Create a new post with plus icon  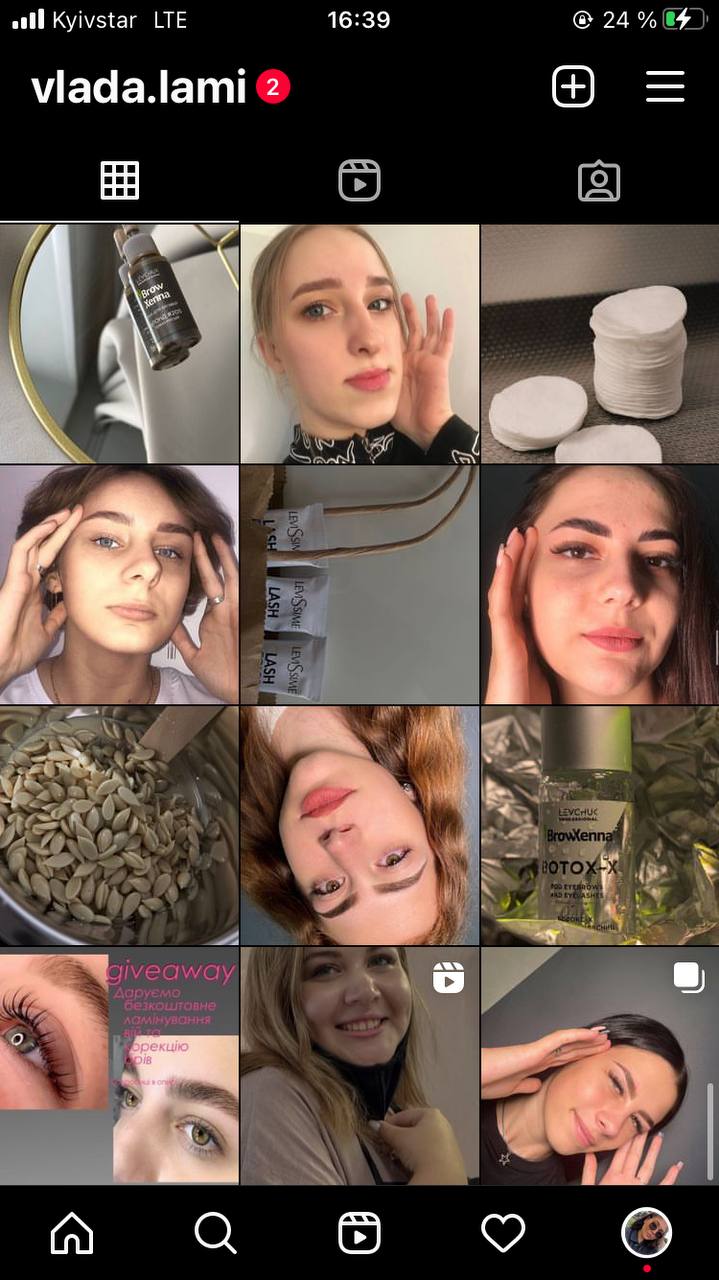pos(573,87)
